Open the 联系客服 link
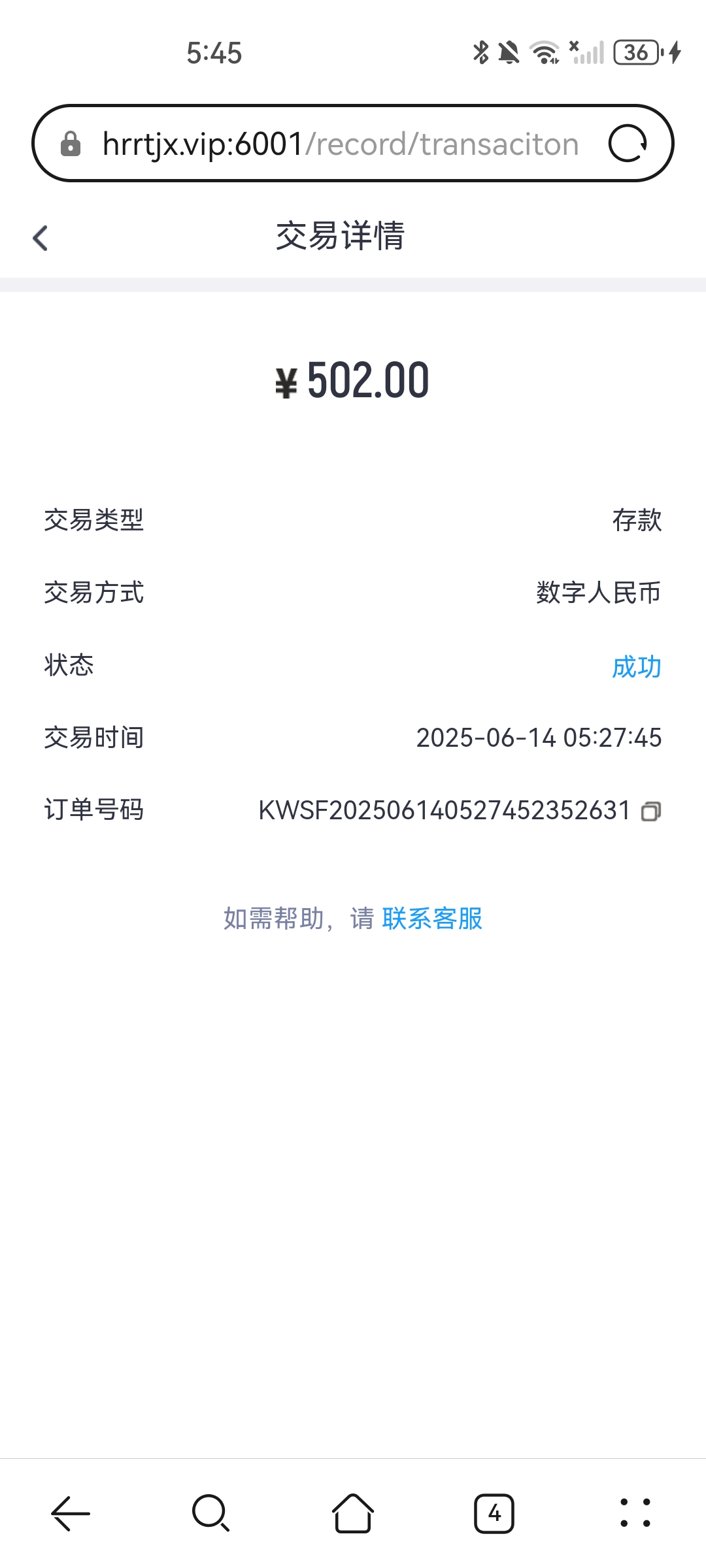Screen dimensions: 706x1568 tap(432, 919)
